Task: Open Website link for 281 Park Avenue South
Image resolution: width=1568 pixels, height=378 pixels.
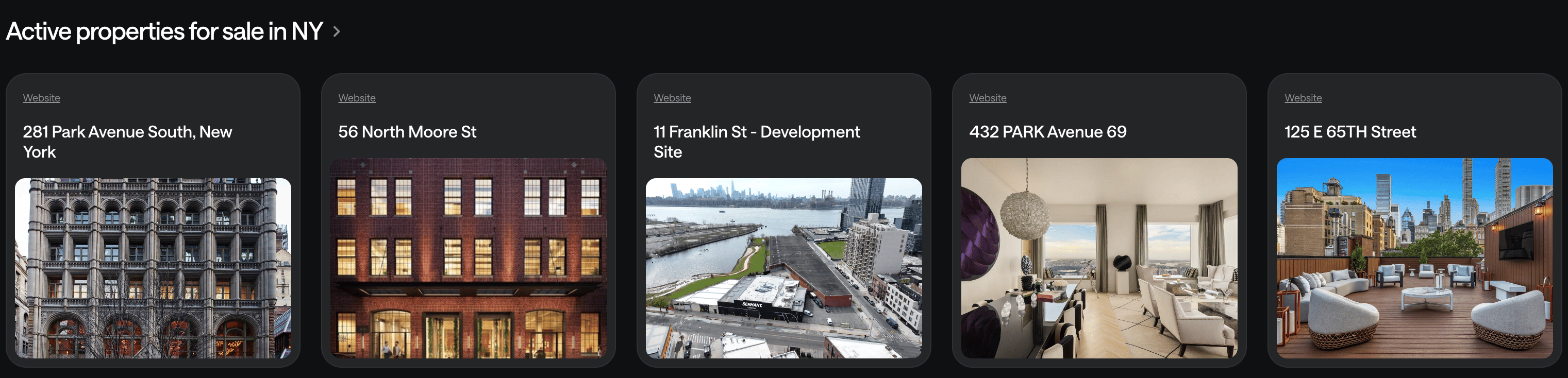Action: [x=41, y=98]
